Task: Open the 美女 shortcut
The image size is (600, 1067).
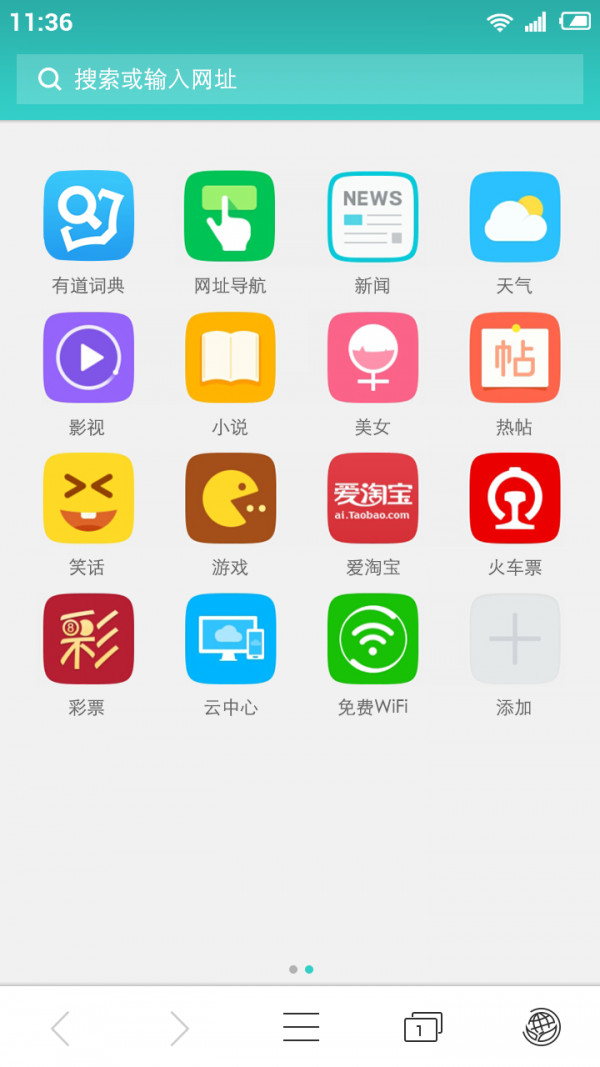Action: pyautogui.click(x=372, y=357)
